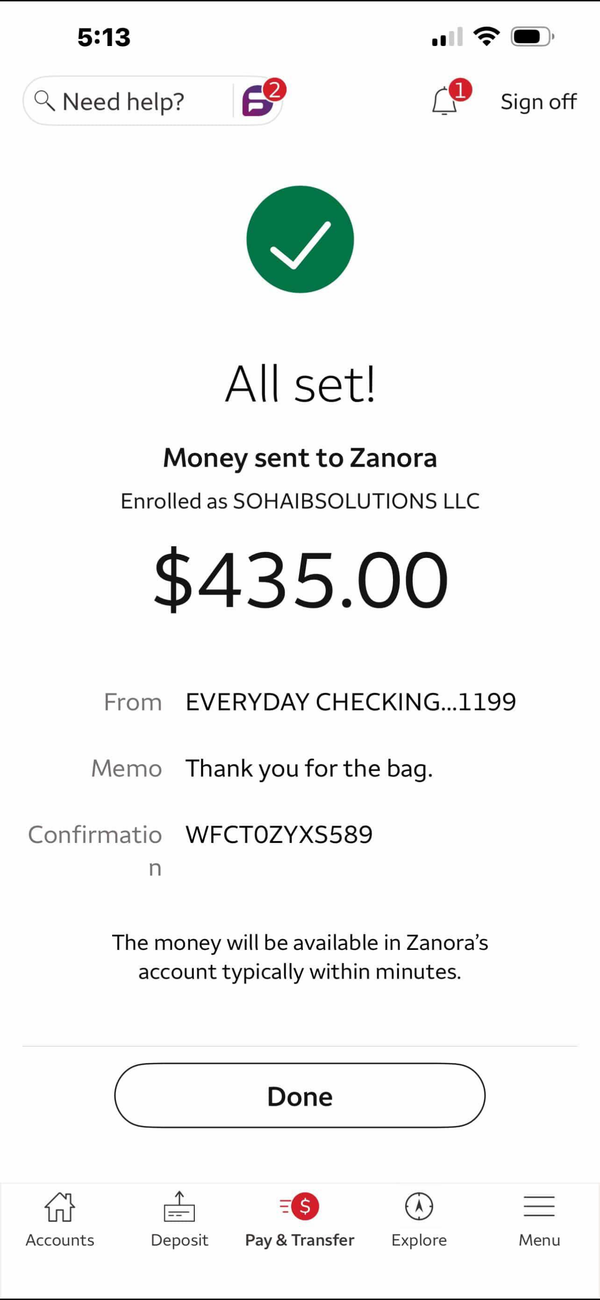Open the Pay & Transfer tab

[x=300, y=1220]
